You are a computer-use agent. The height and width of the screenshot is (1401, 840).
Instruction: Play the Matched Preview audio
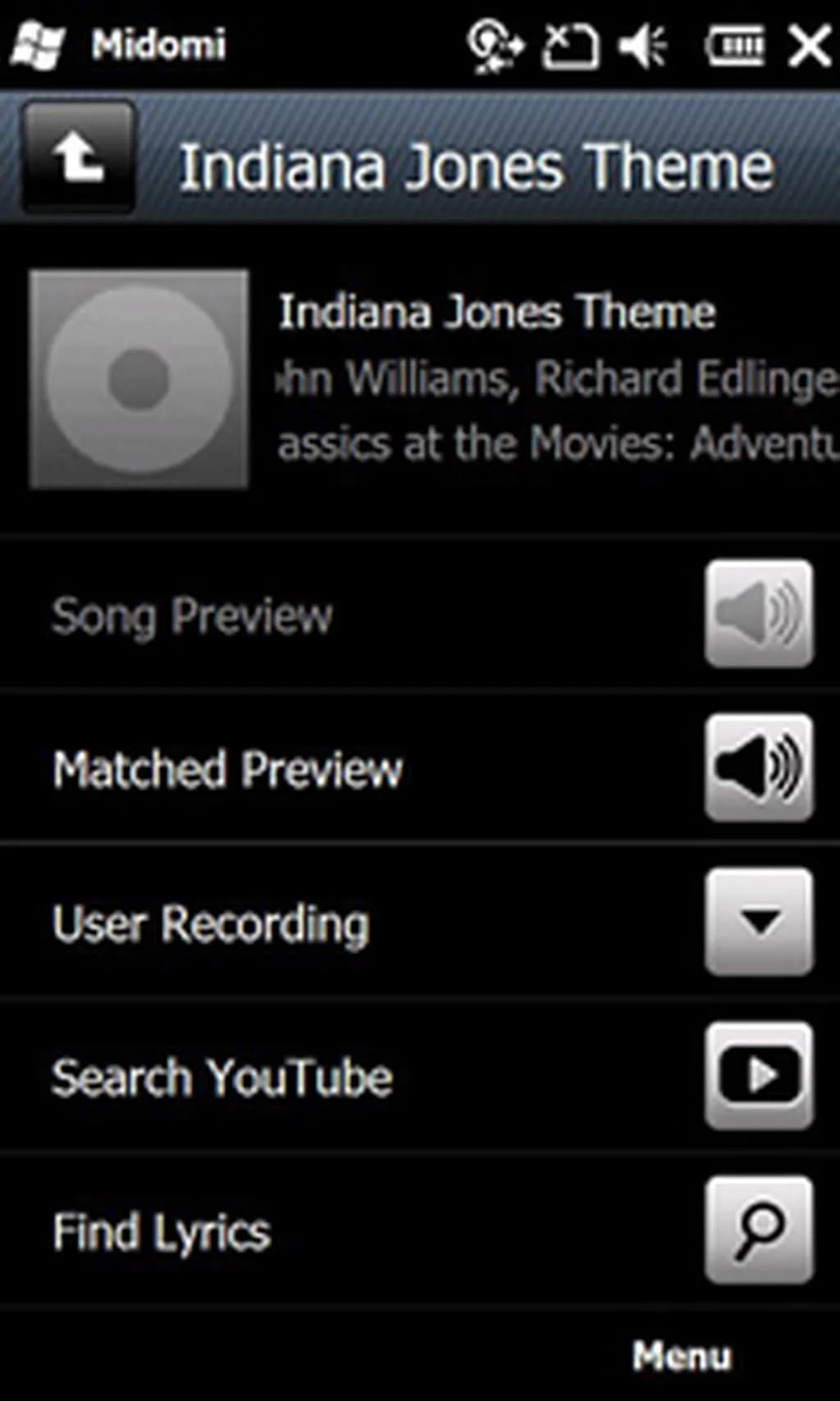(759, 767)
